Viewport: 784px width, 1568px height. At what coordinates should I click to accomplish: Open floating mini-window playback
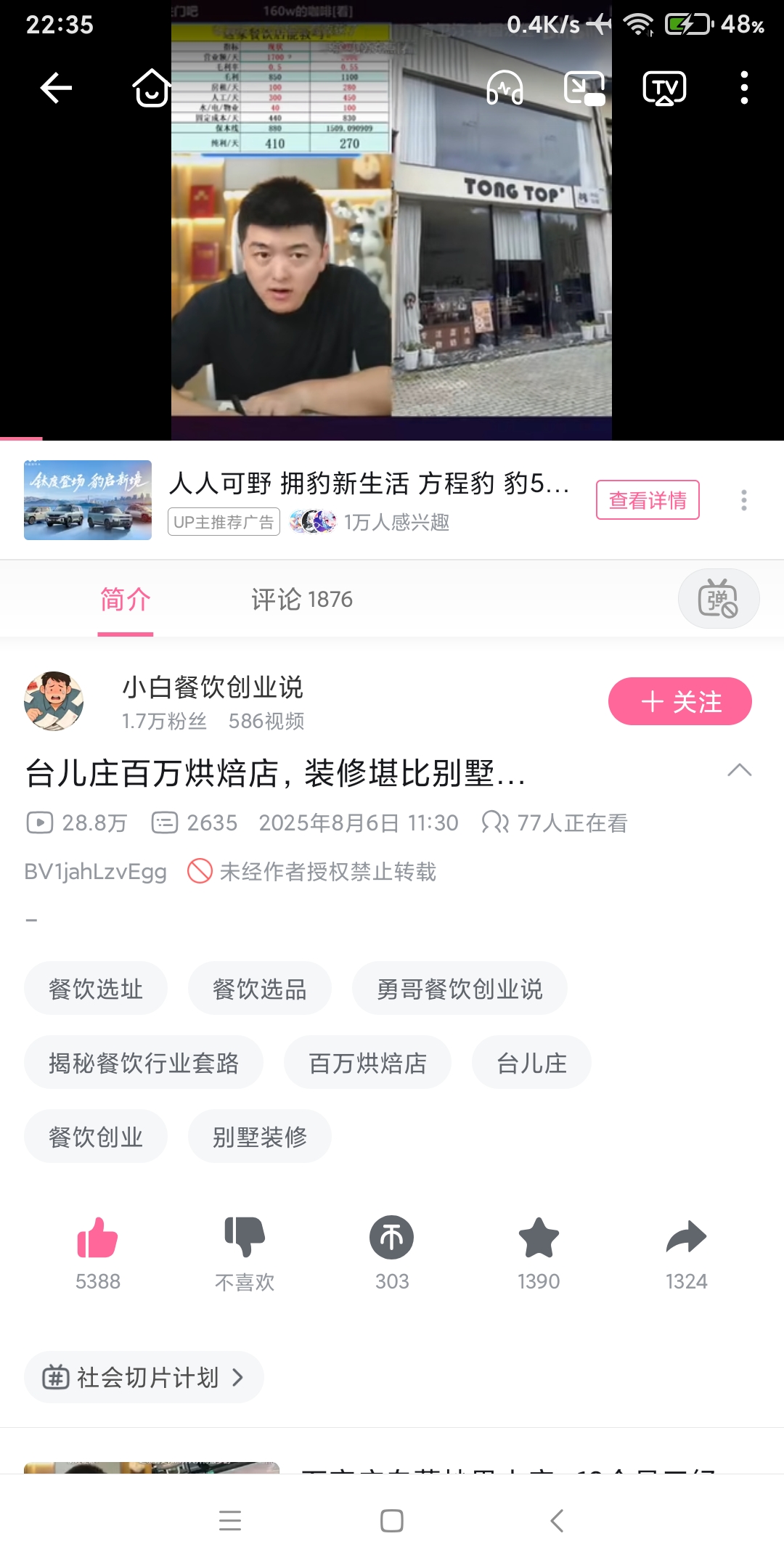point(586,89)
